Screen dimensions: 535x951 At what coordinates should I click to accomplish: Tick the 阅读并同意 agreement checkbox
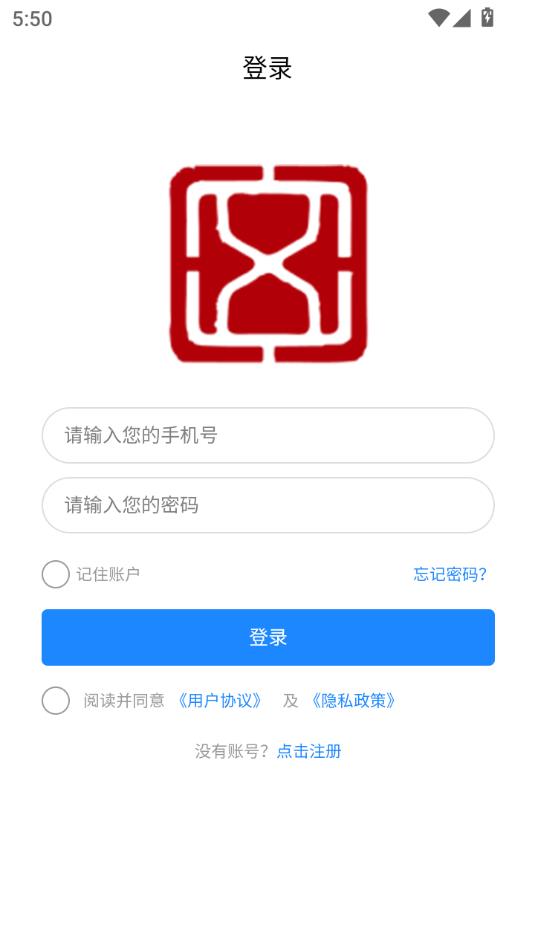(56, 701)
